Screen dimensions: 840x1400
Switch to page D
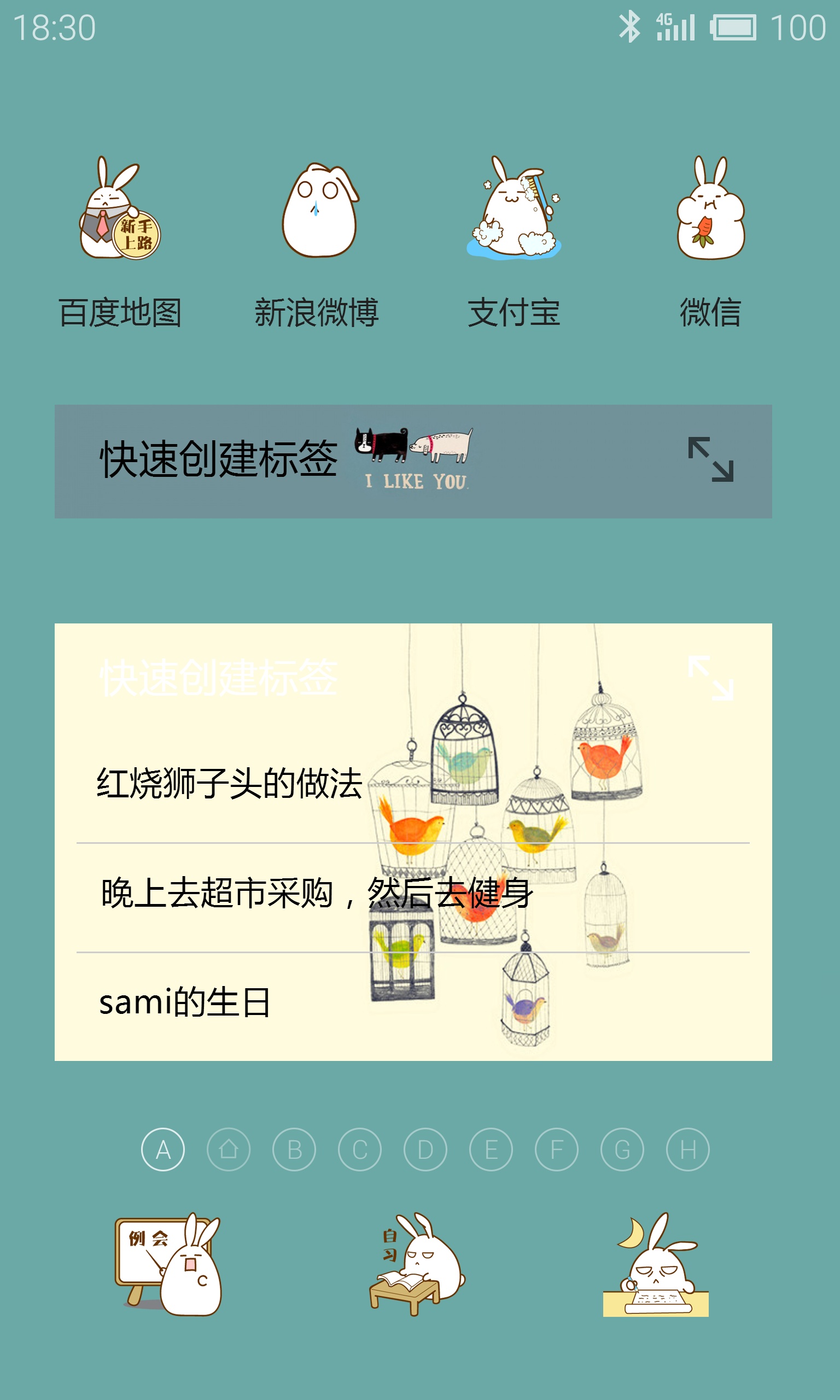click(425, 1150)
